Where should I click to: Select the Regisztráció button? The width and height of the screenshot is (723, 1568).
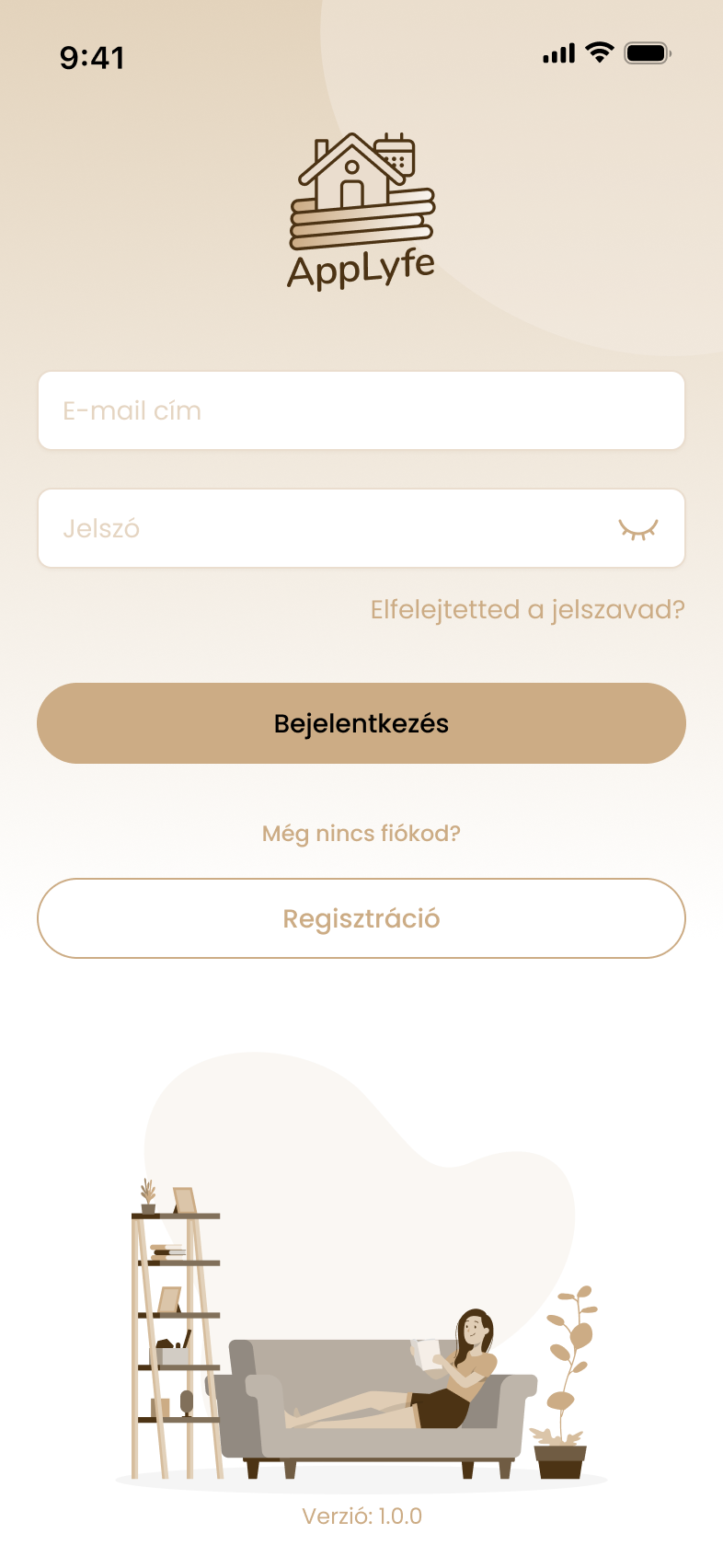click(x=361, y=918)
